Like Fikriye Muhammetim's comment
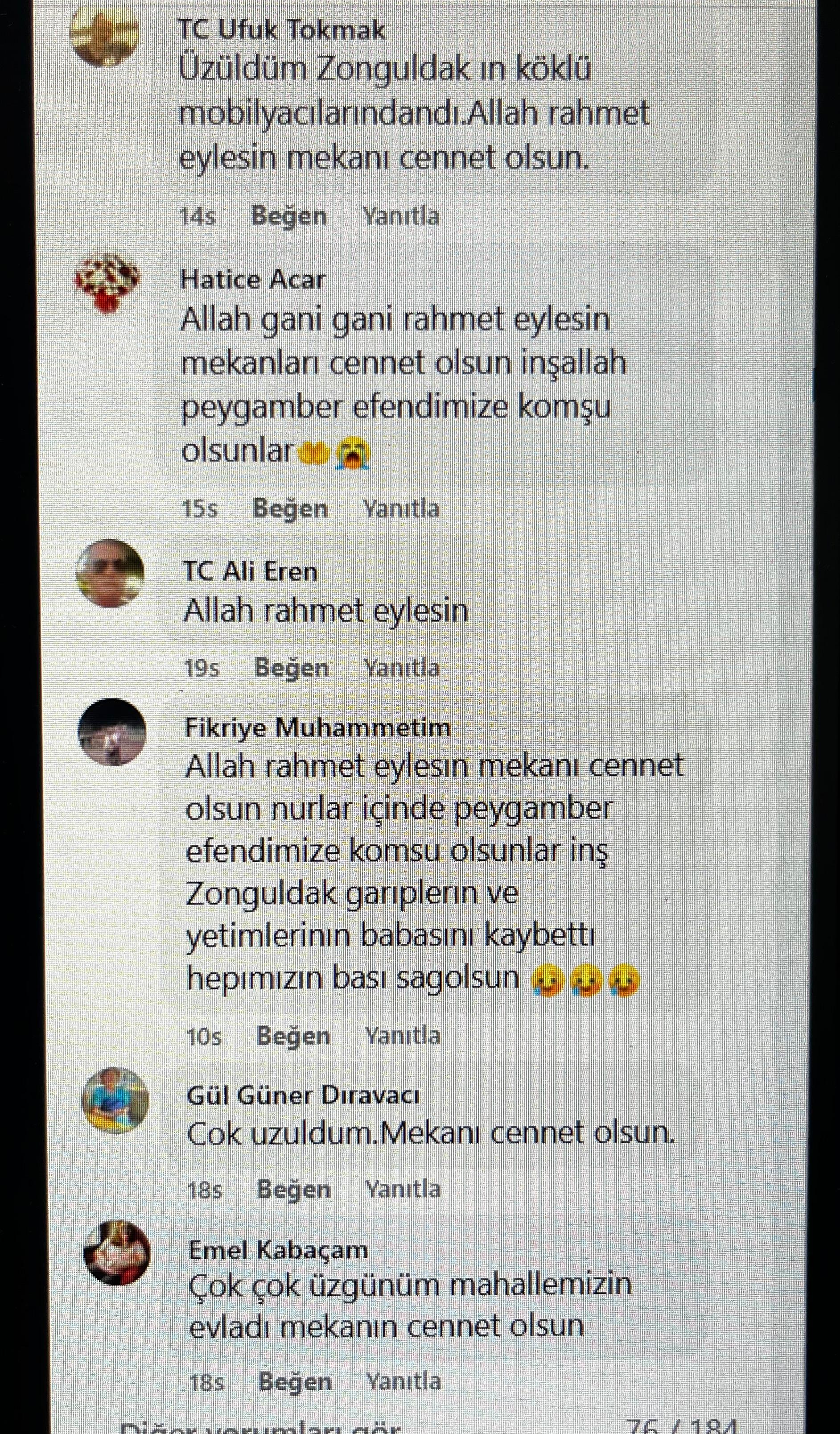 pyautogui.click(x=293, y=1036)
